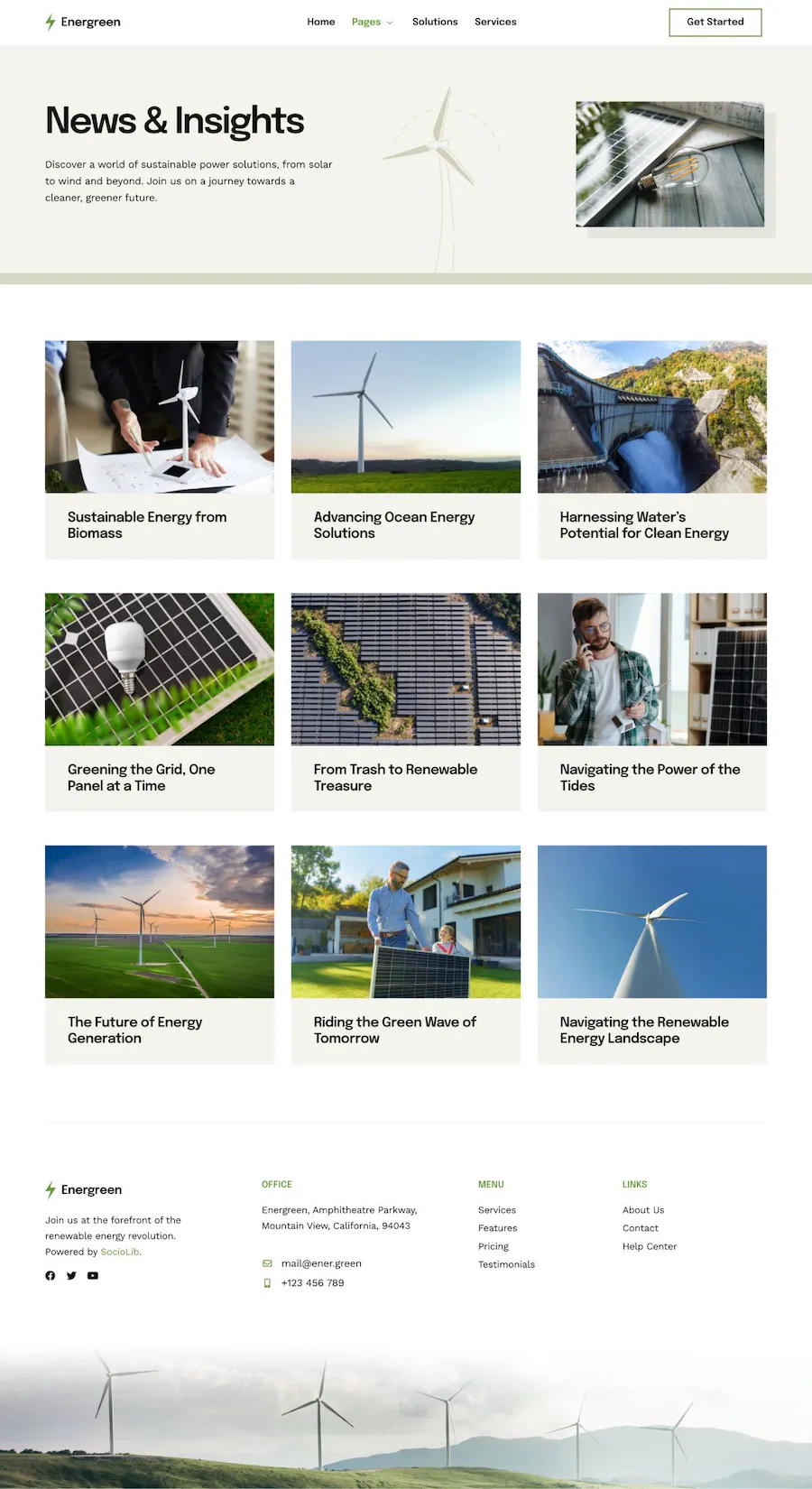Visit the Facebook page icon
The image size is (812, 1489).
[x=51, y=1275]
